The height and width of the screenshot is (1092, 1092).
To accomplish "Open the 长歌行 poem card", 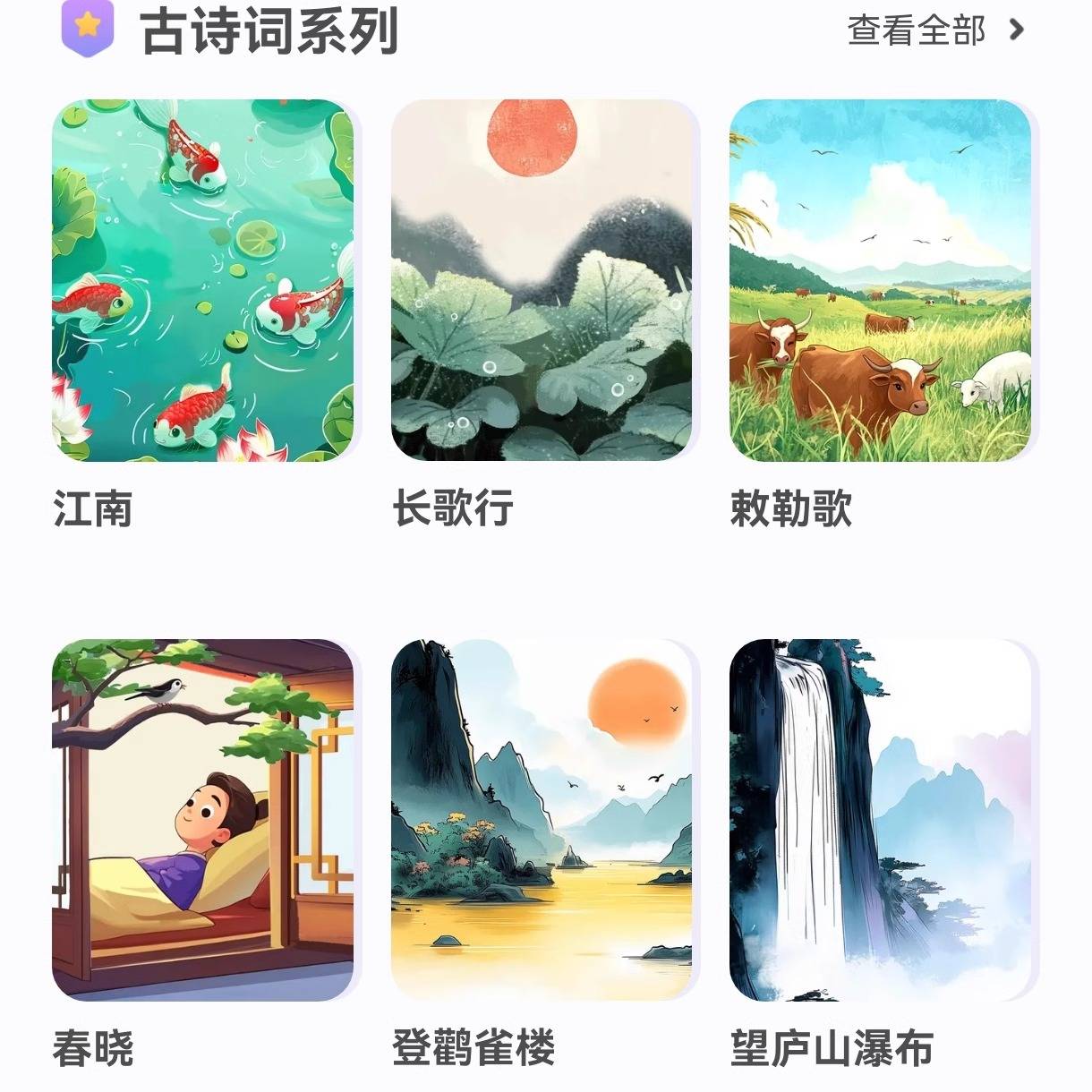I will [542, 280].
